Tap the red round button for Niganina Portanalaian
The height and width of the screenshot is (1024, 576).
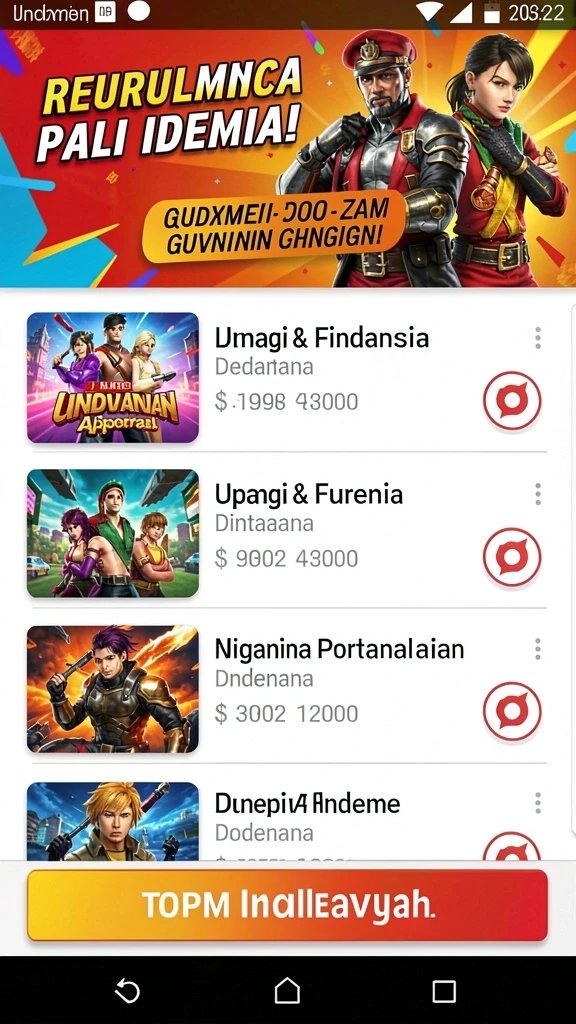(x=512, y=711)
